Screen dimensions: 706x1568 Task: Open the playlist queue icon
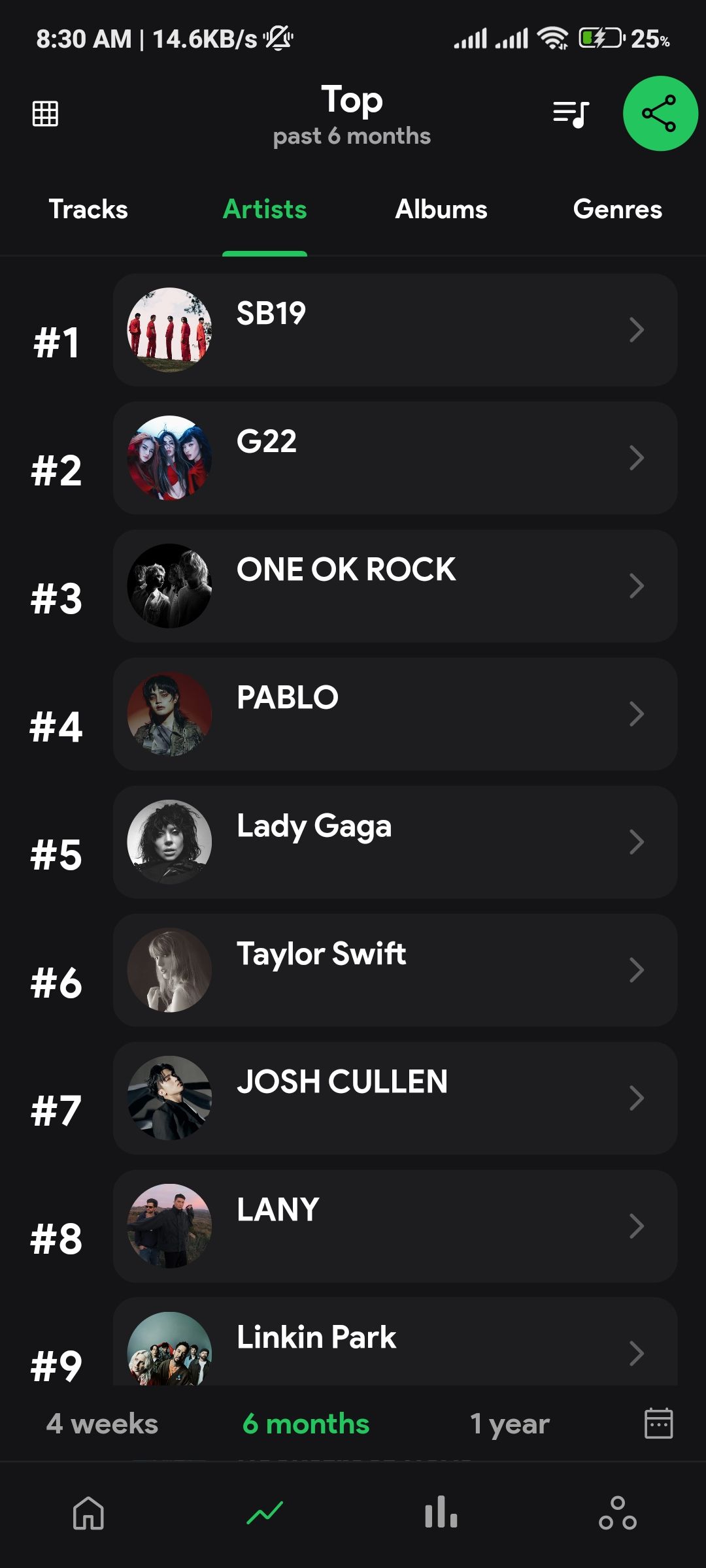point(571,114)
